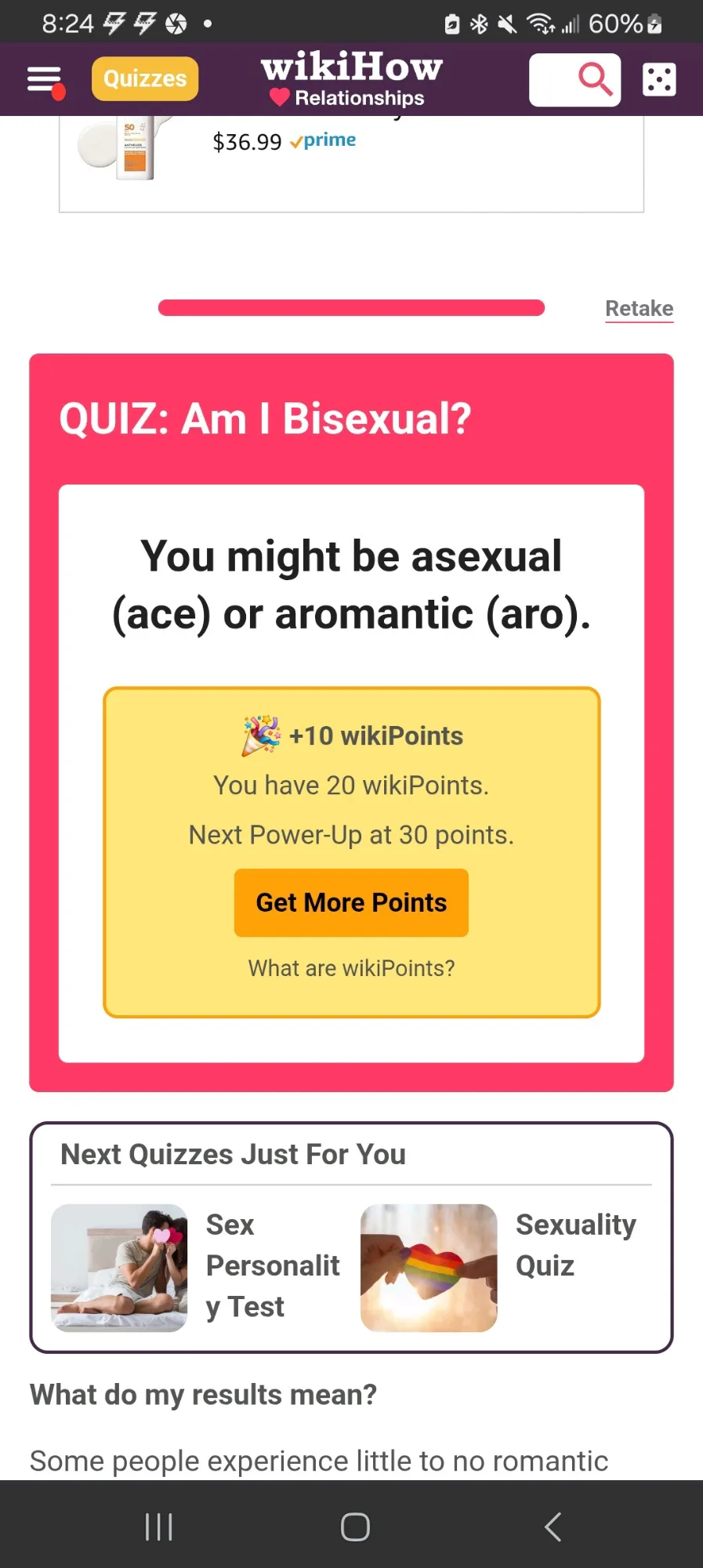
Task: Retake the quiz
Action: 639,308
